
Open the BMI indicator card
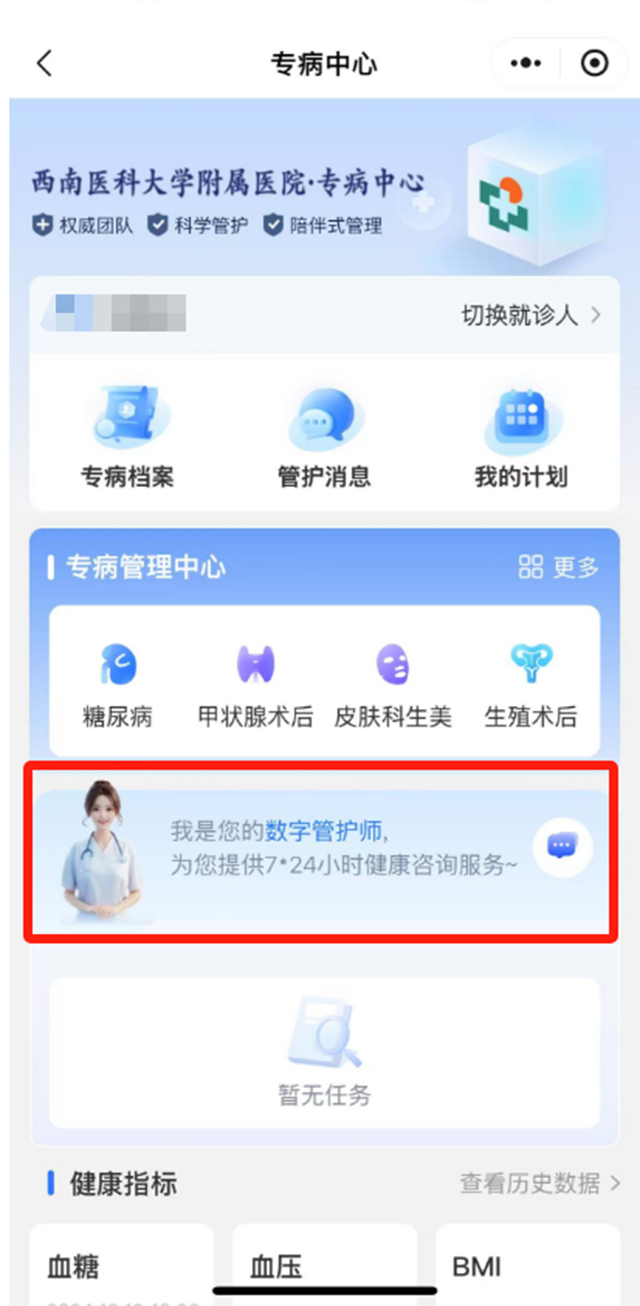pyautogui.click(x=527, y=1265)
